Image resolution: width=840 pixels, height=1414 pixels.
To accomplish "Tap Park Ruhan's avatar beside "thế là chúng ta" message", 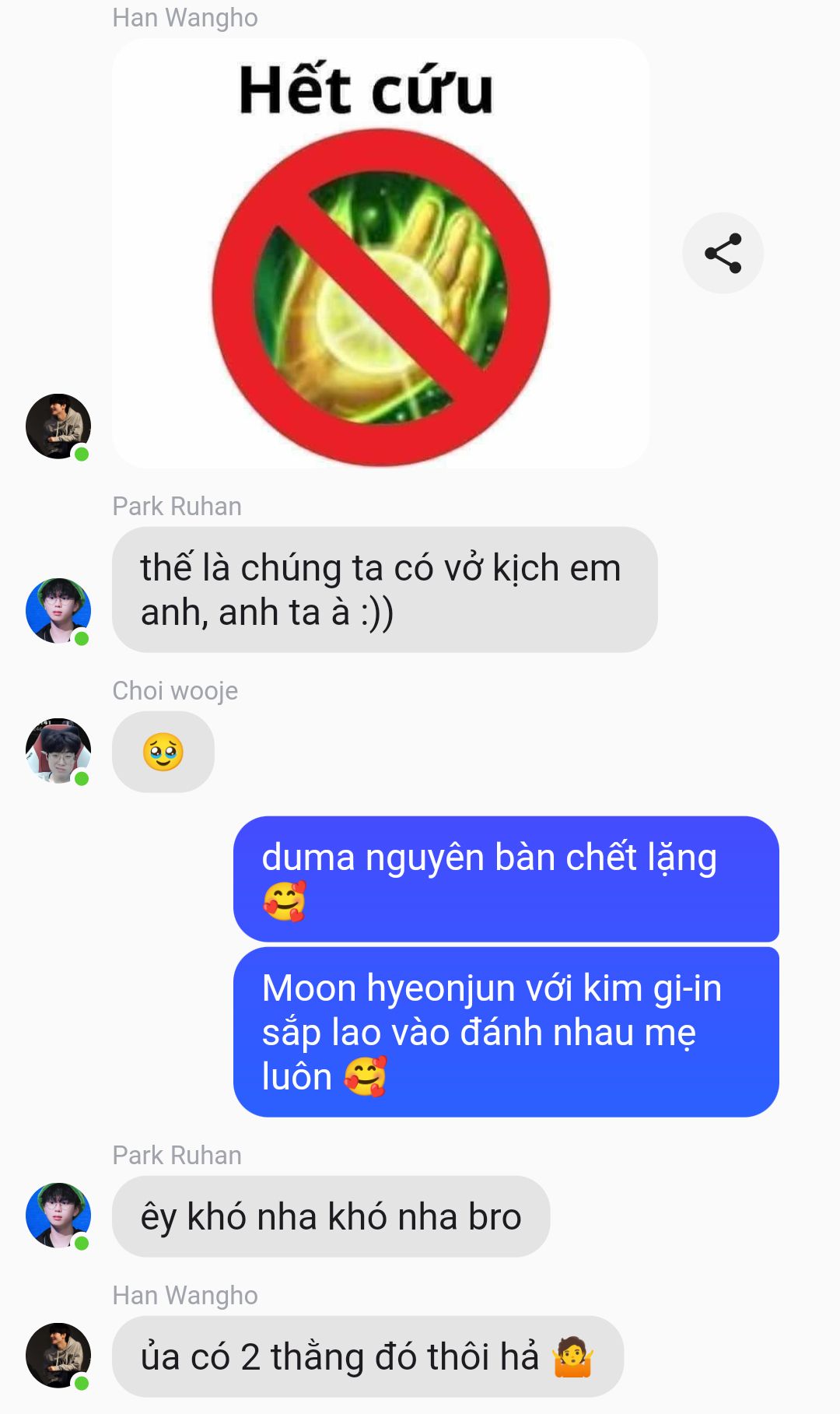I will coord(58,611).
